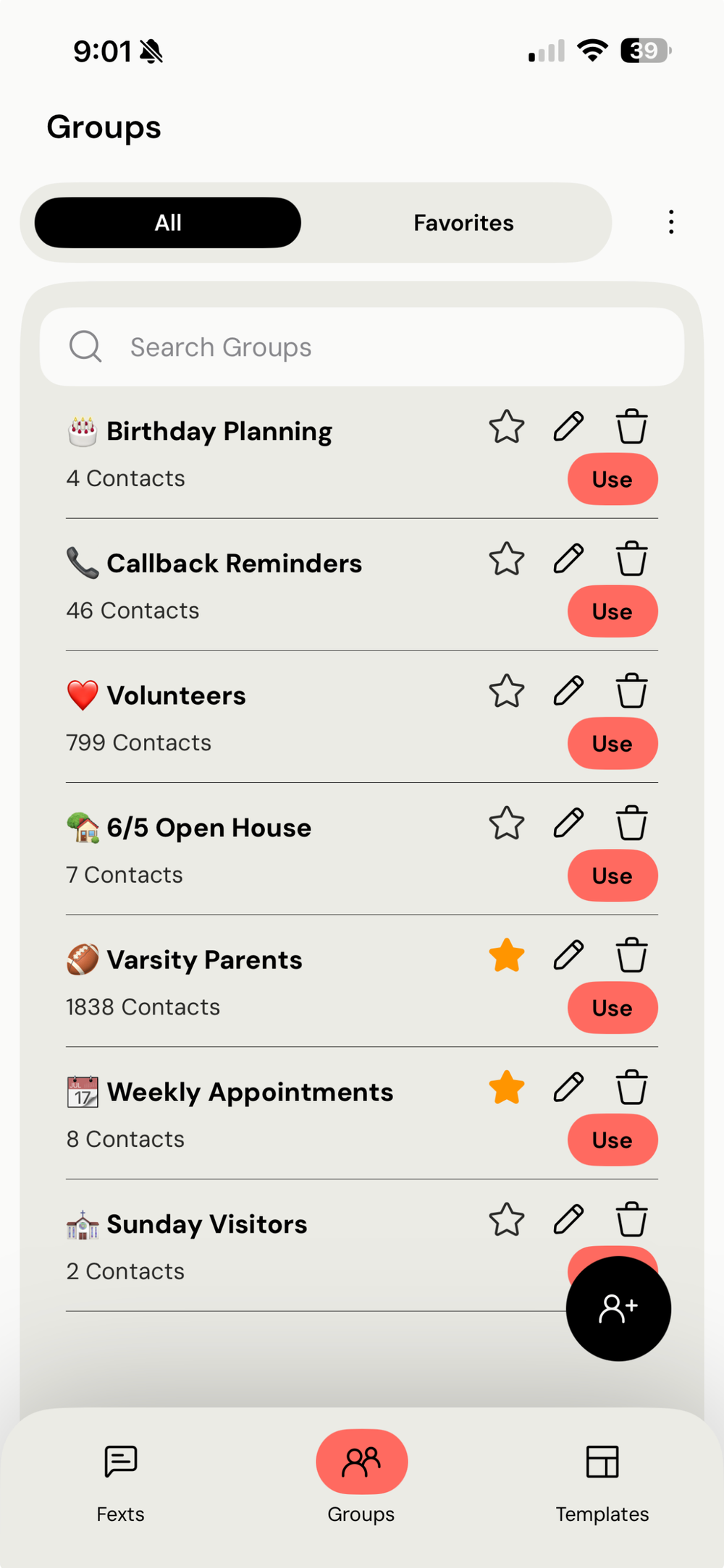Delete the Callback Reminders group
Image resolution: width=724 pixels, height=1568 pixels.
[631, 559]
